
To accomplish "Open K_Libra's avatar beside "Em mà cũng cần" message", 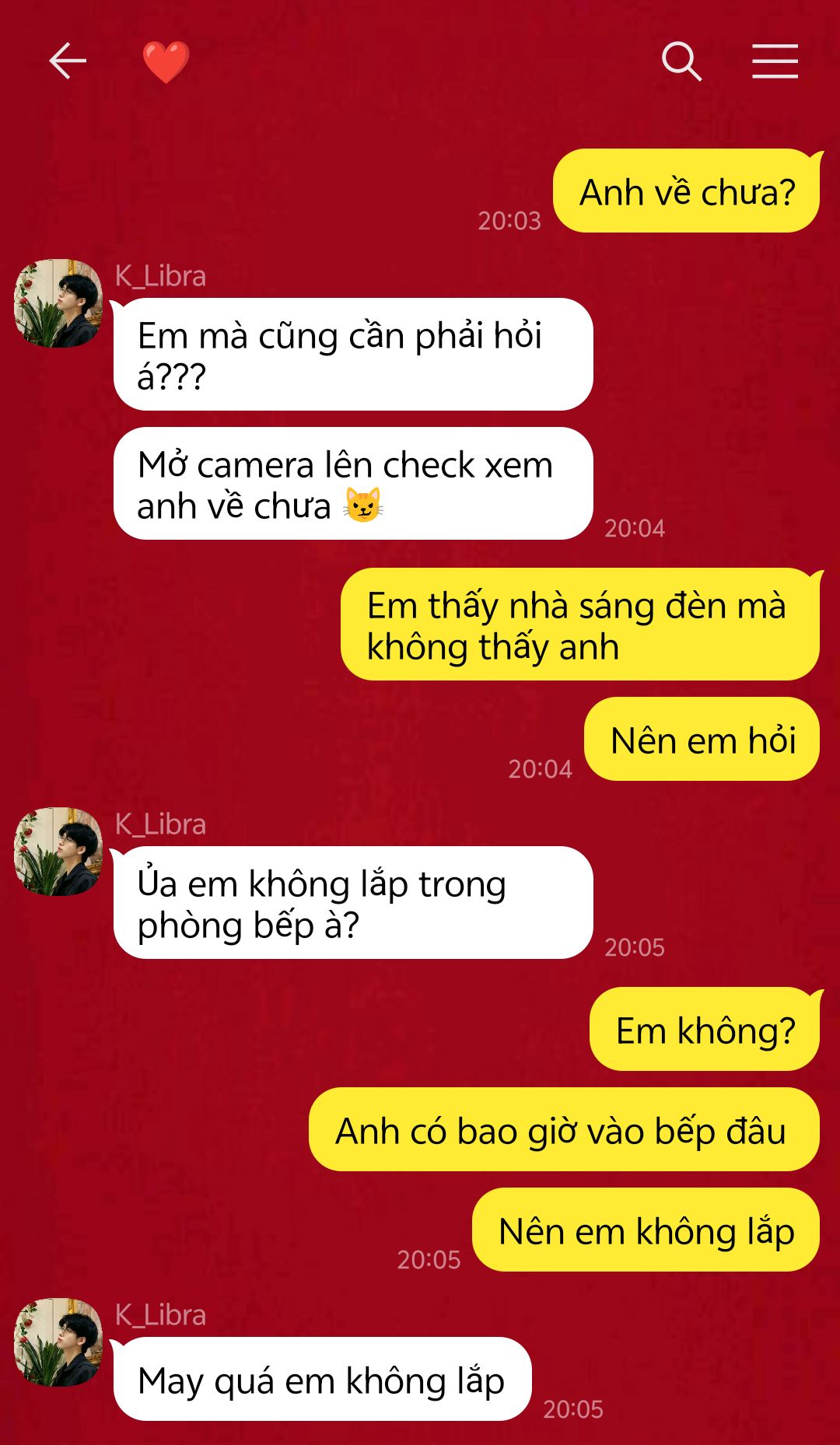I will tap(58, 303).
